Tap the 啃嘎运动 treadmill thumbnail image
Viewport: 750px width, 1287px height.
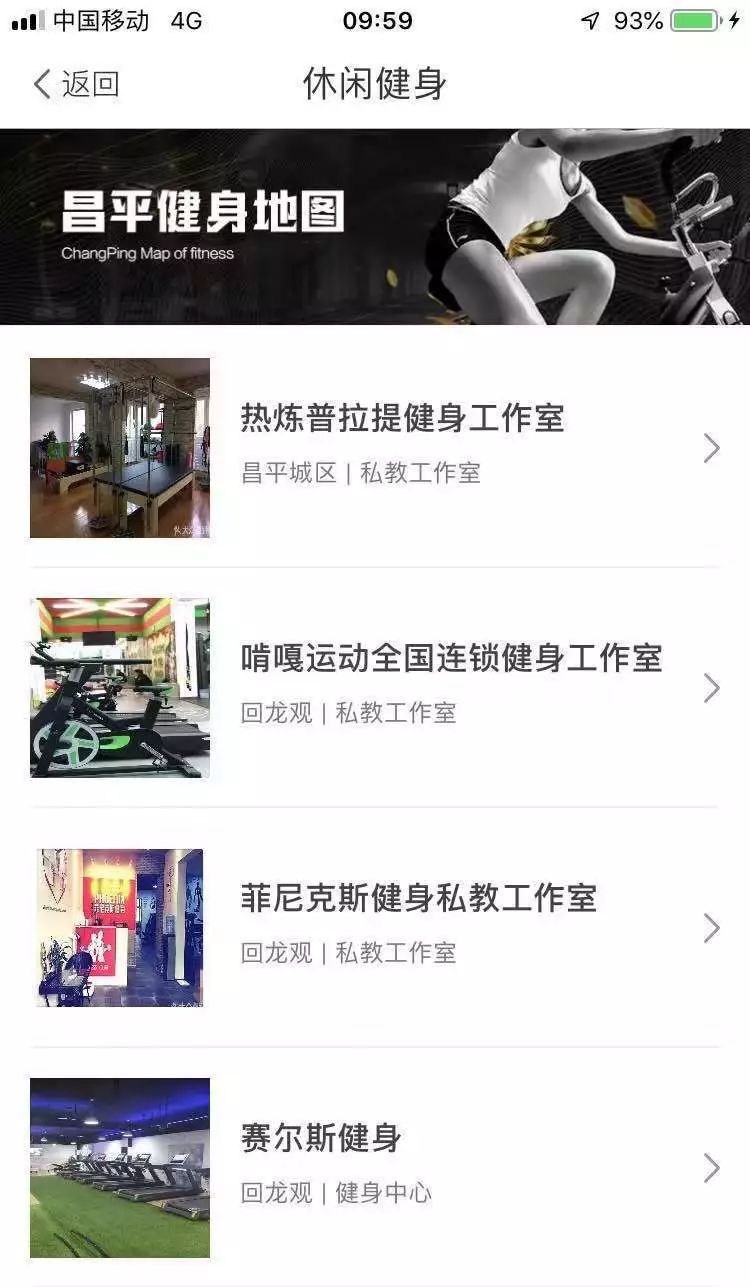coord(120,690)
